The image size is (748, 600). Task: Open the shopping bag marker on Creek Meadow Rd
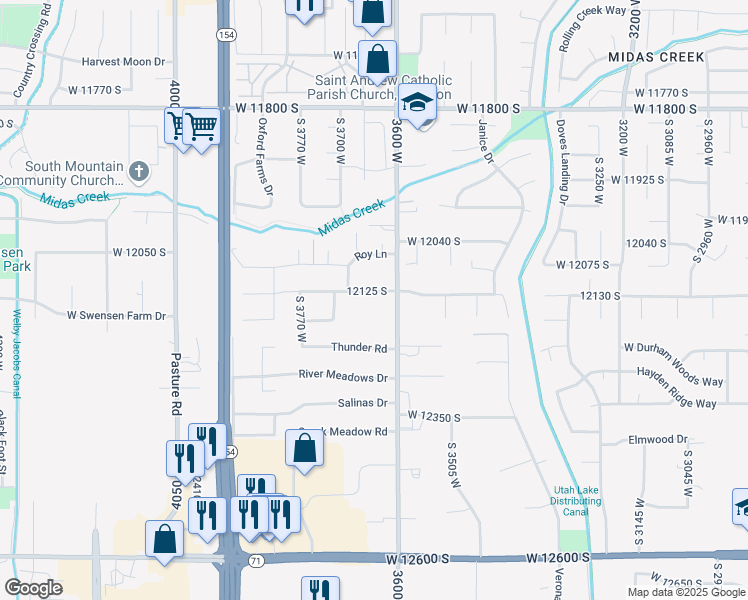pos(304,449)
